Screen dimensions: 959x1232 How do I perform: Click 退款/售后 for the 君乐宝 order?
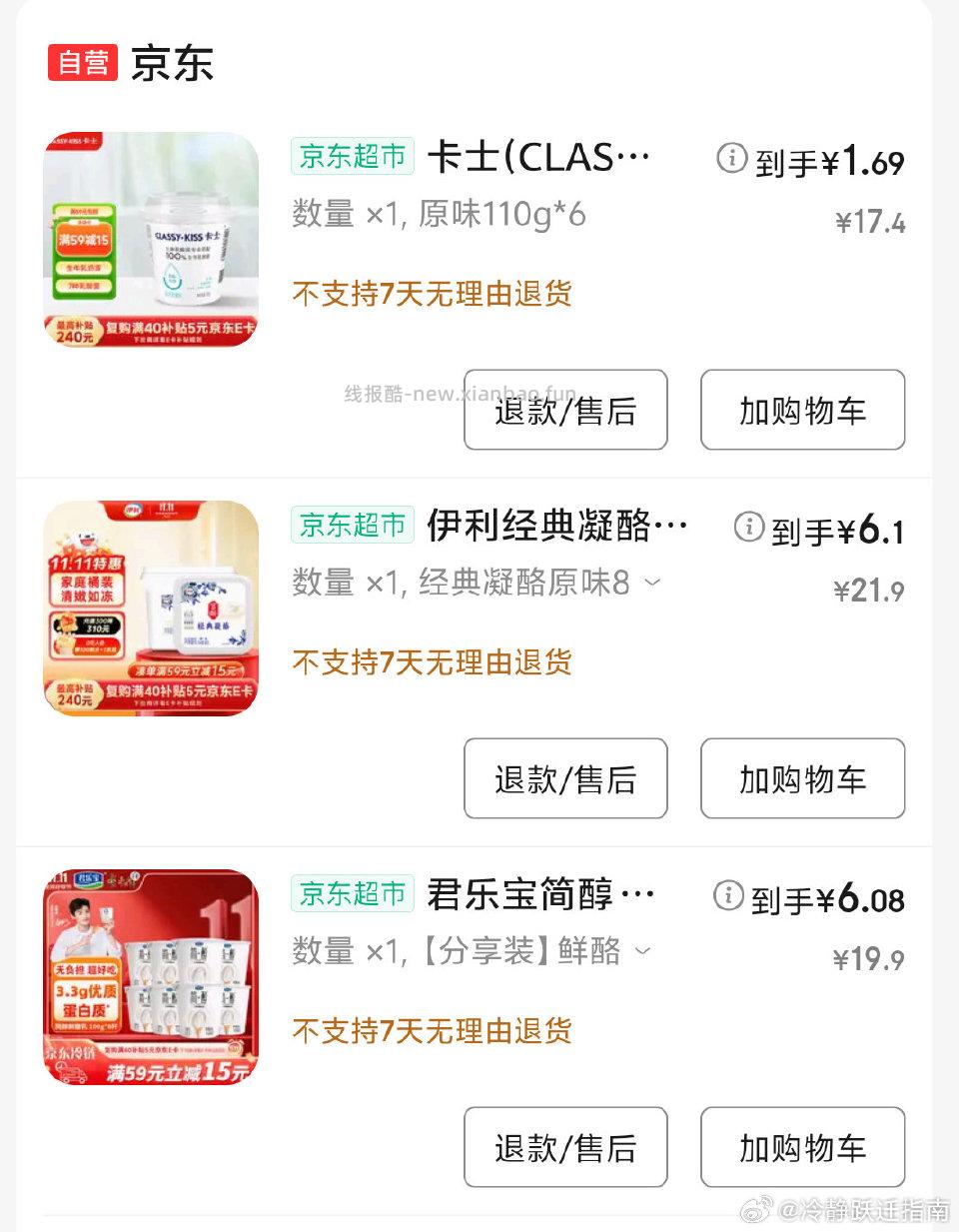click(x=565, y=1148)
